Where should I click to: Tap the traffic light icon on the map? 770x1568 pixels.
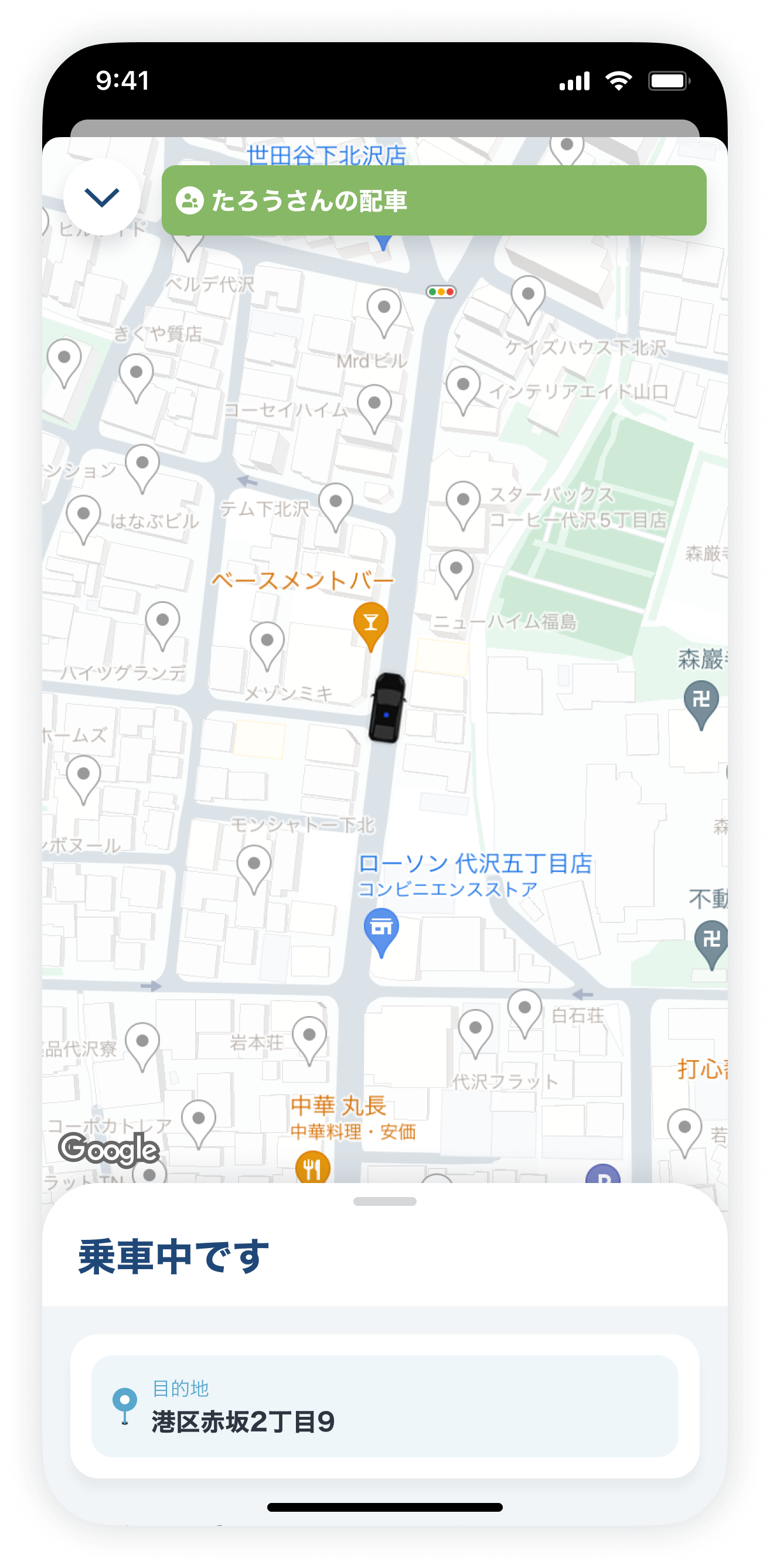[442, 292]
